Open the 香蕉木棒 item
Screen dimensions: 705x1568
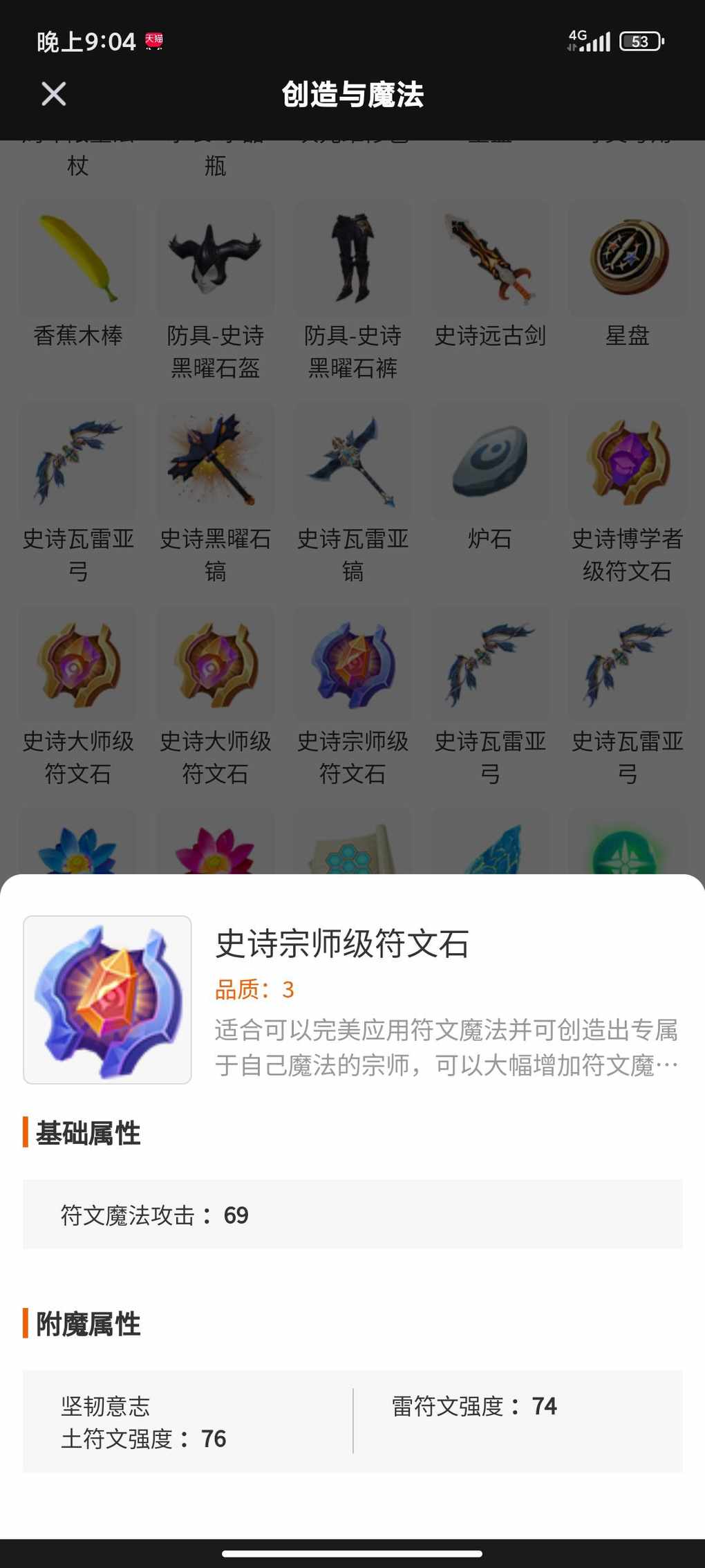click(77, 259)
